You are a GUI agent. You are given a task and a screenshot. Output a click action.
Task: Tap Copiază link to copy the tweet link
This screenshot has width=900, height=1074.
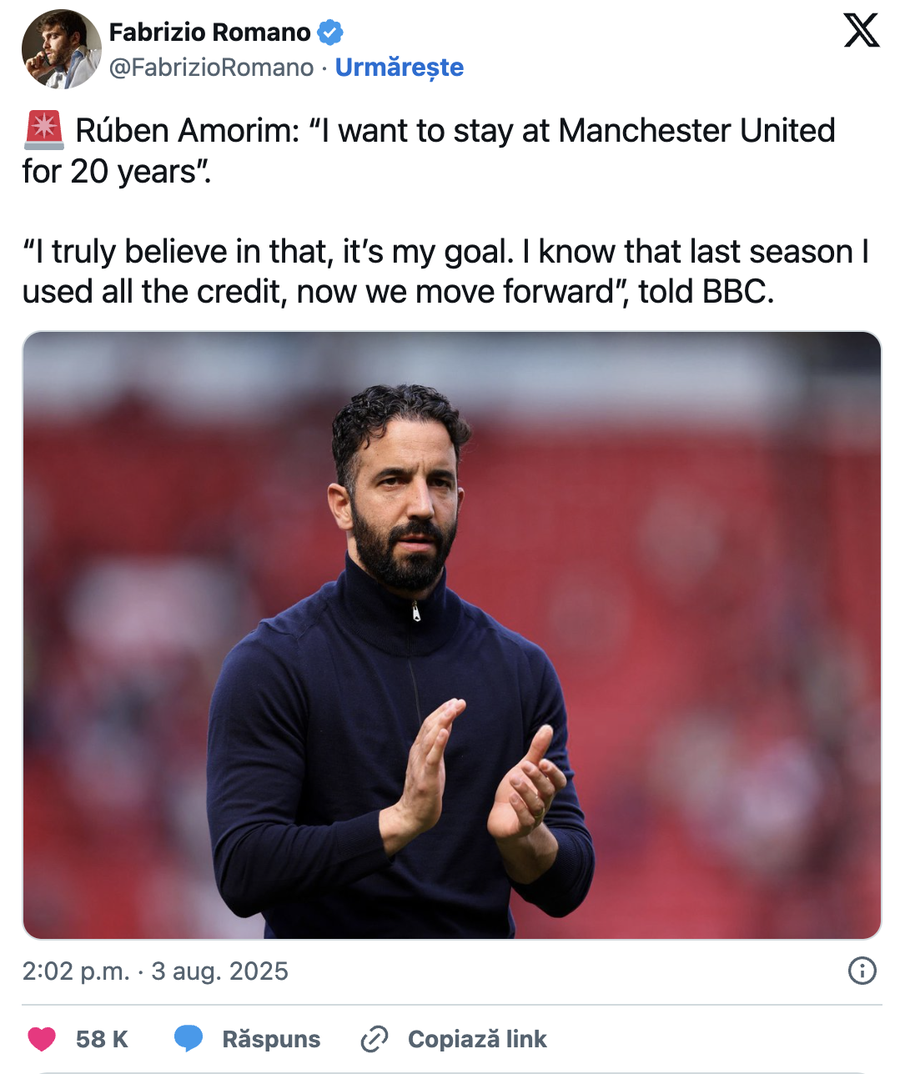pos(454,1039)
